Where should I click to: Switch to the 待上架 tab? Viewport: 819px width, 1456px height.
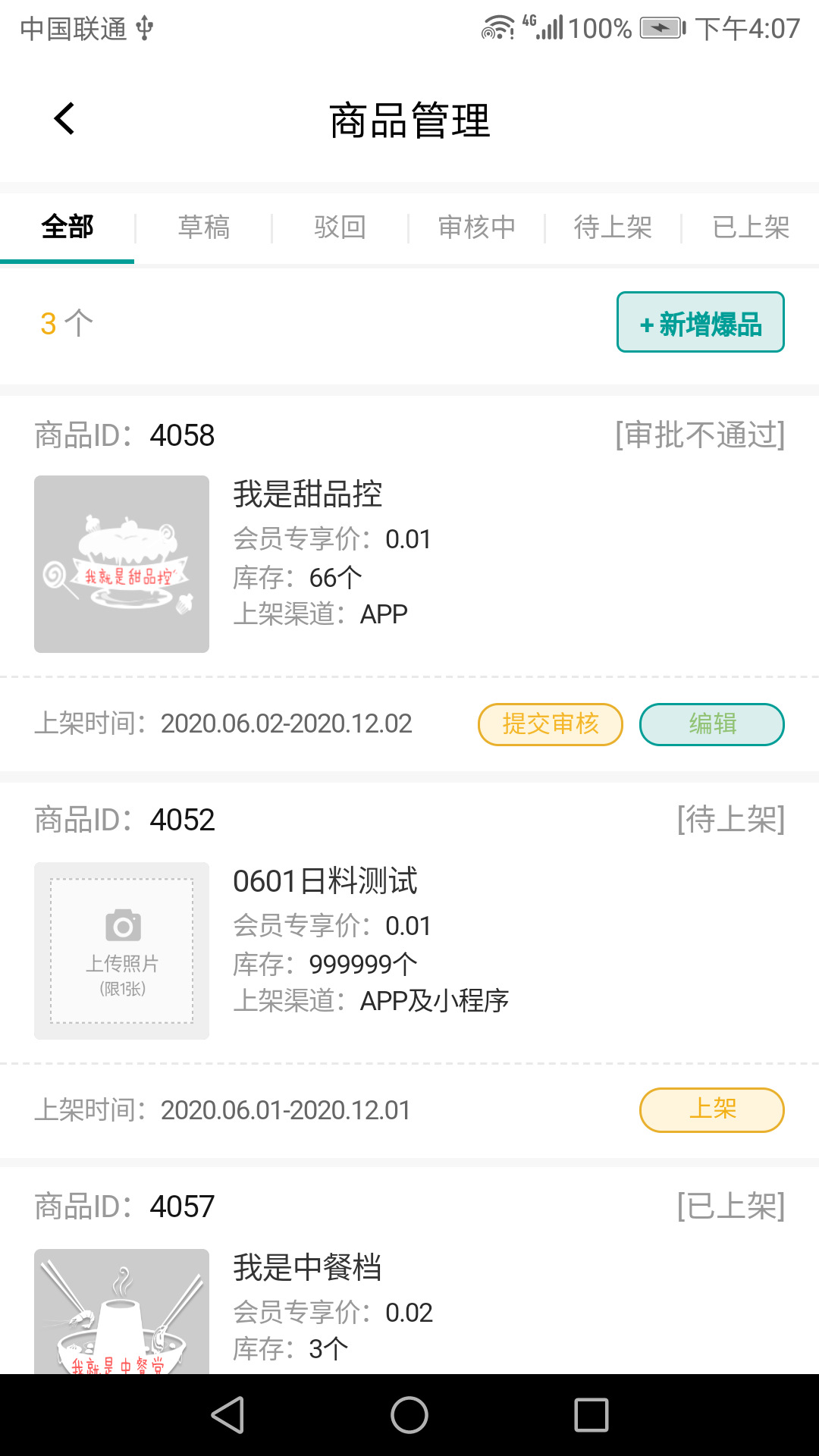click(613, 227)
